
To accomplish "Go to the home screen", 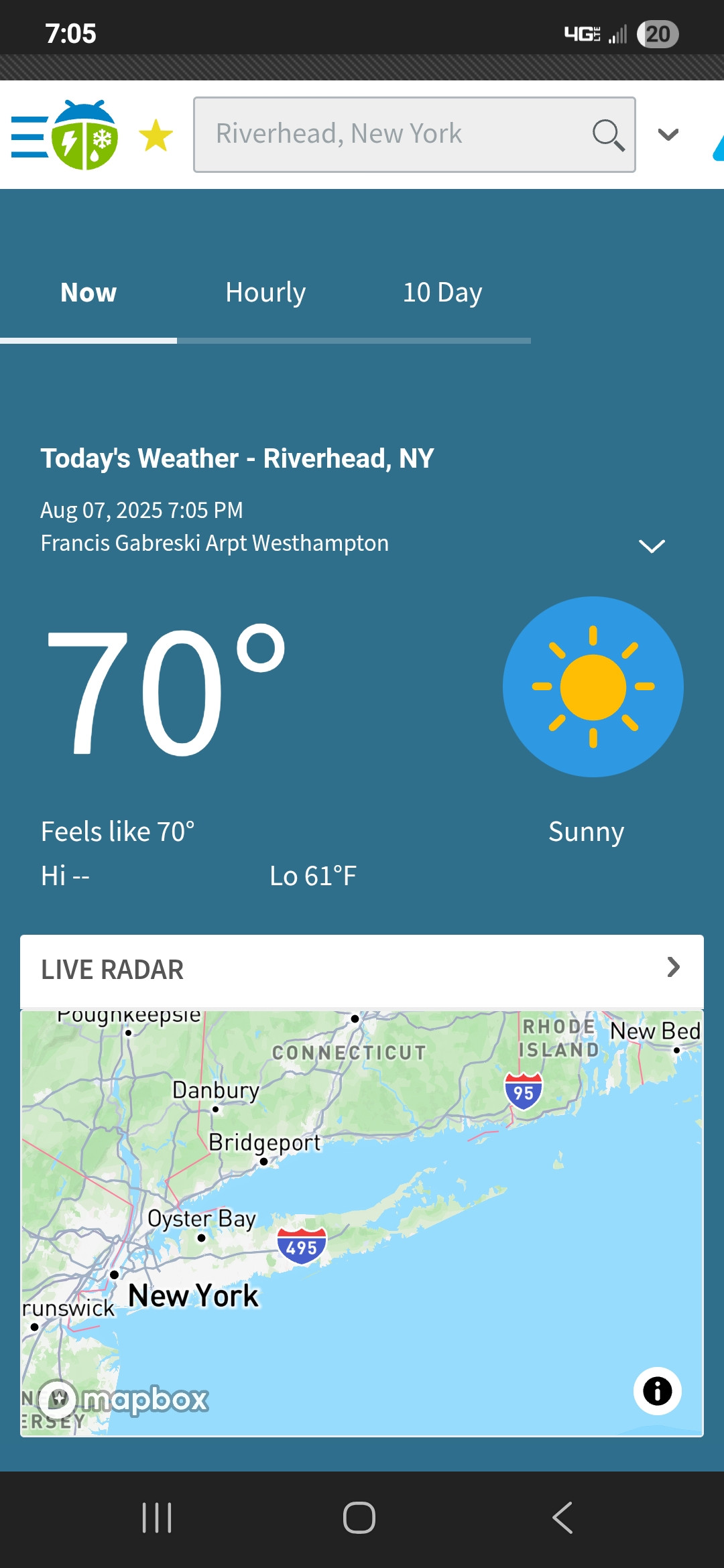I will pyautogui.click(x=359, y=1518).
